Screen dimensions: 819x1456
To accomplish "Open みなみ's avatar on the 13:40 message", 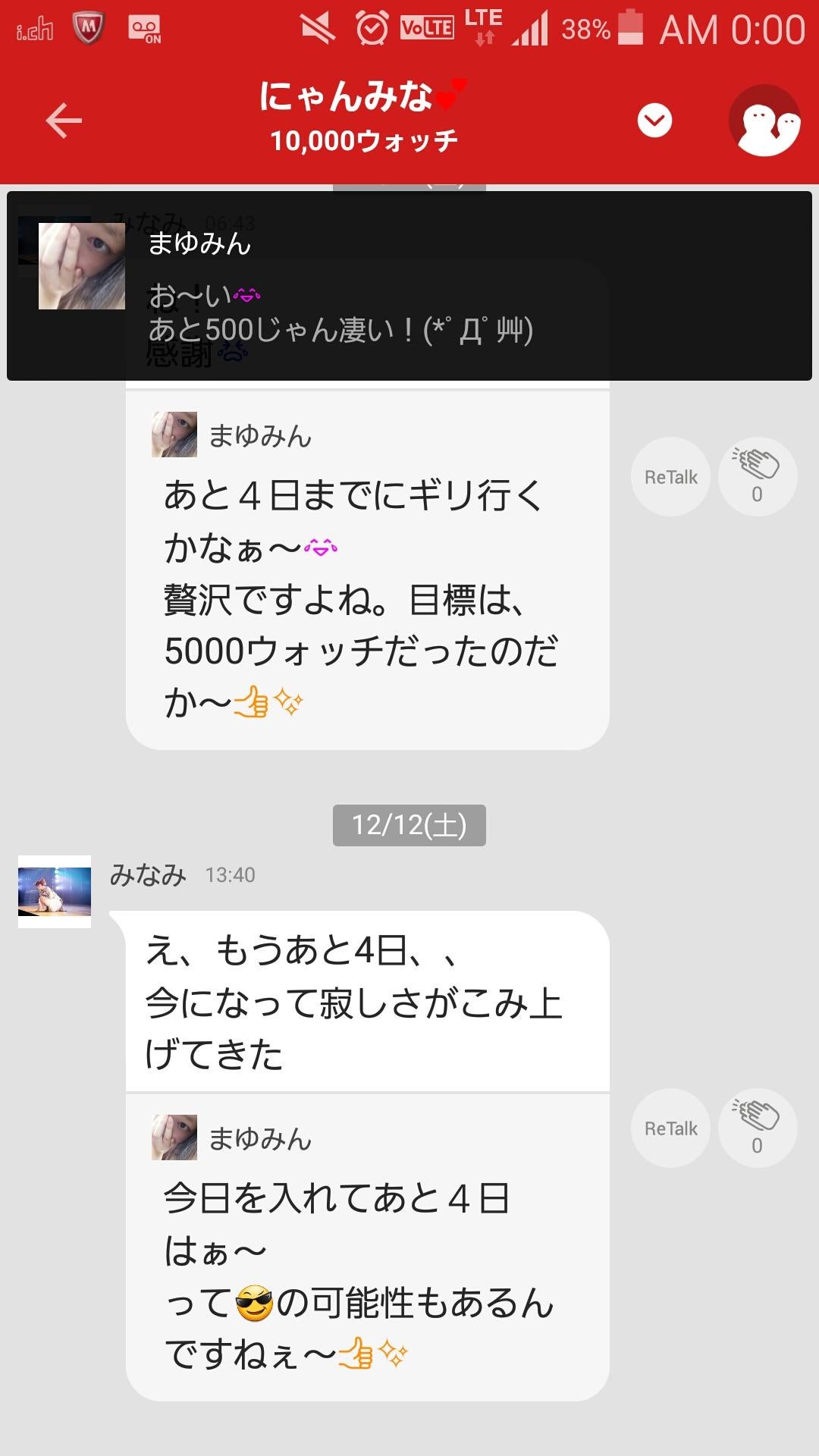I will [x=55, y=892].
